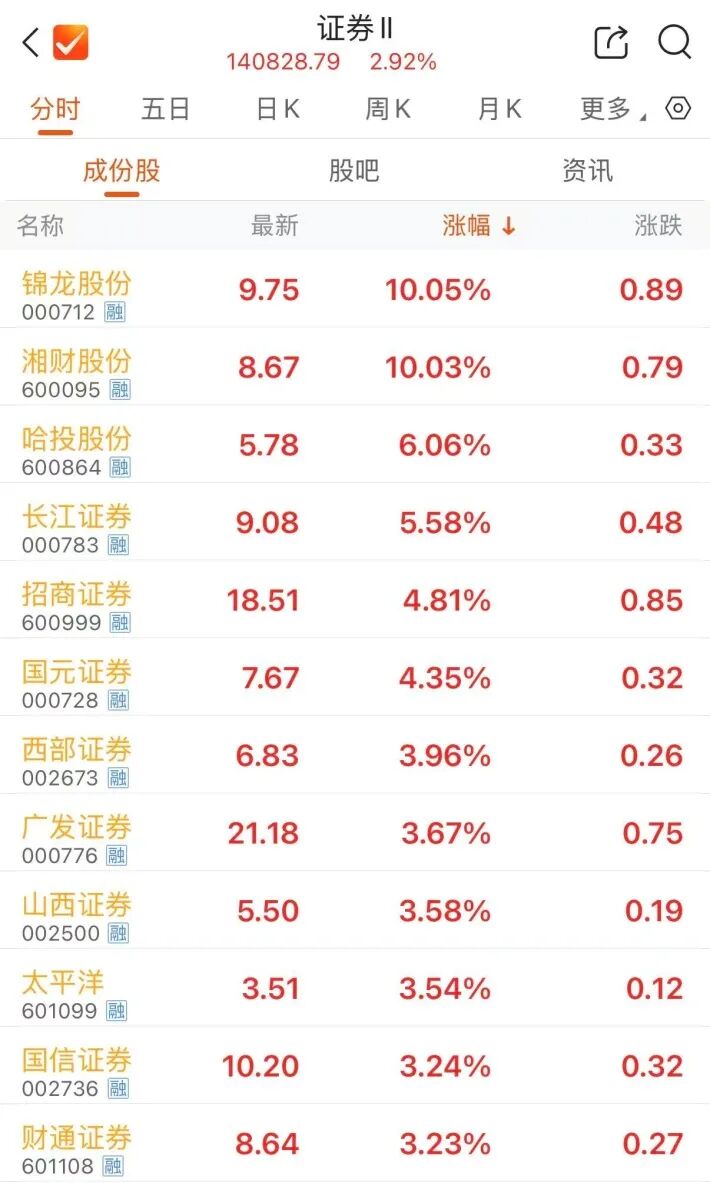Sort list by 涨幅 column header

478,225
